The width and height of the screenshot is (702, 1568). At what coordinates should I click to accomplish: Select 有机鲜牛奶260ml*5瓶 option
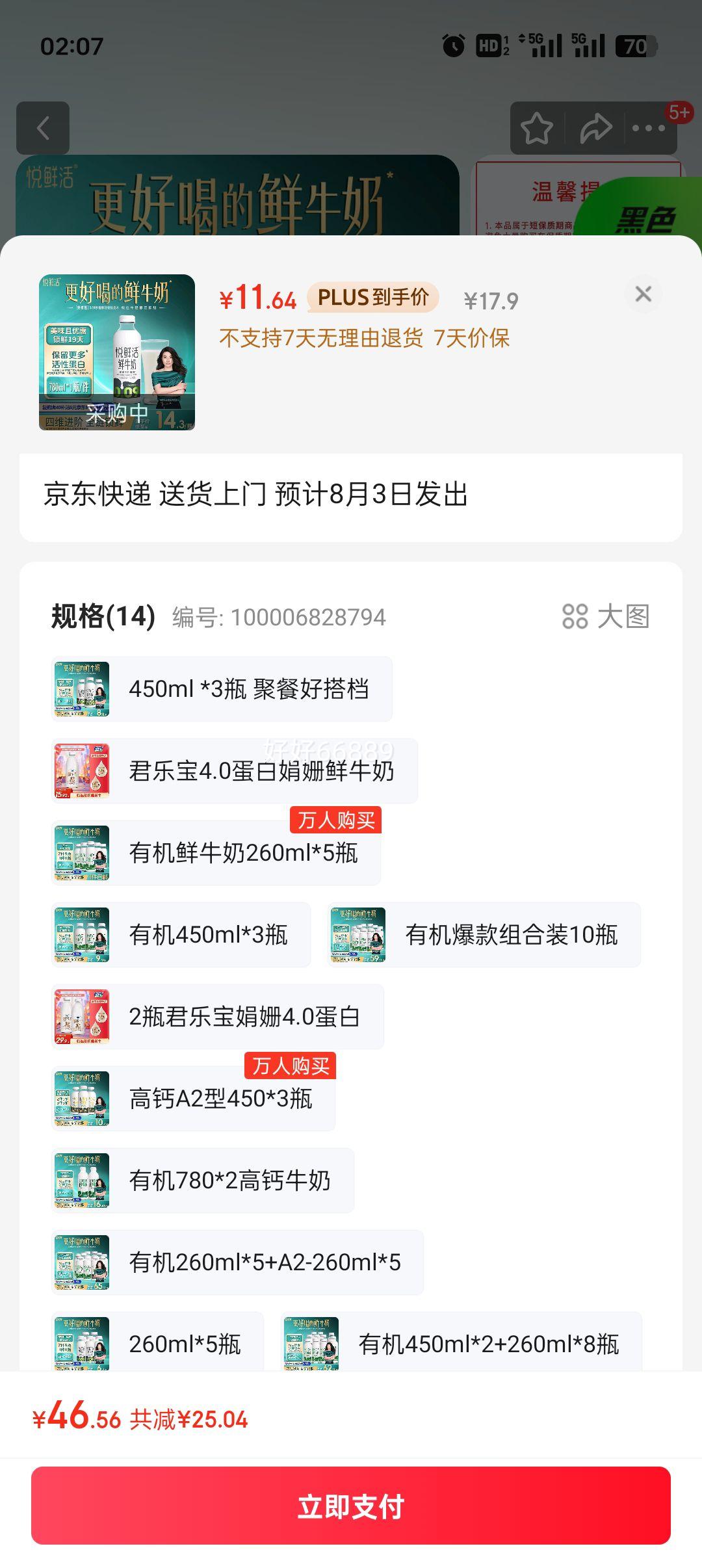pyautogui.click(x=216, y=853)
